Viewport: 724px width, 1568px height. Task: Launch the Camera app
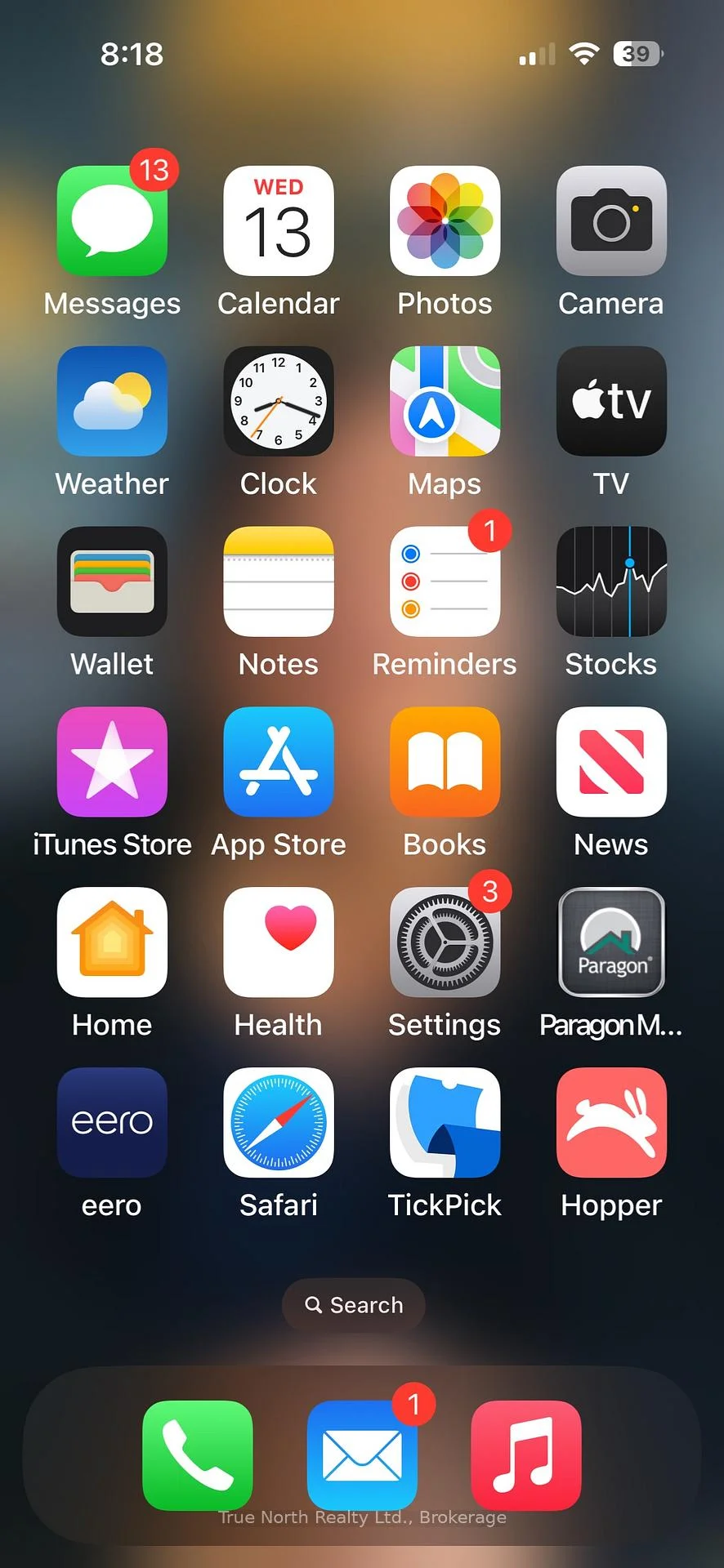(x=611, y=220)
